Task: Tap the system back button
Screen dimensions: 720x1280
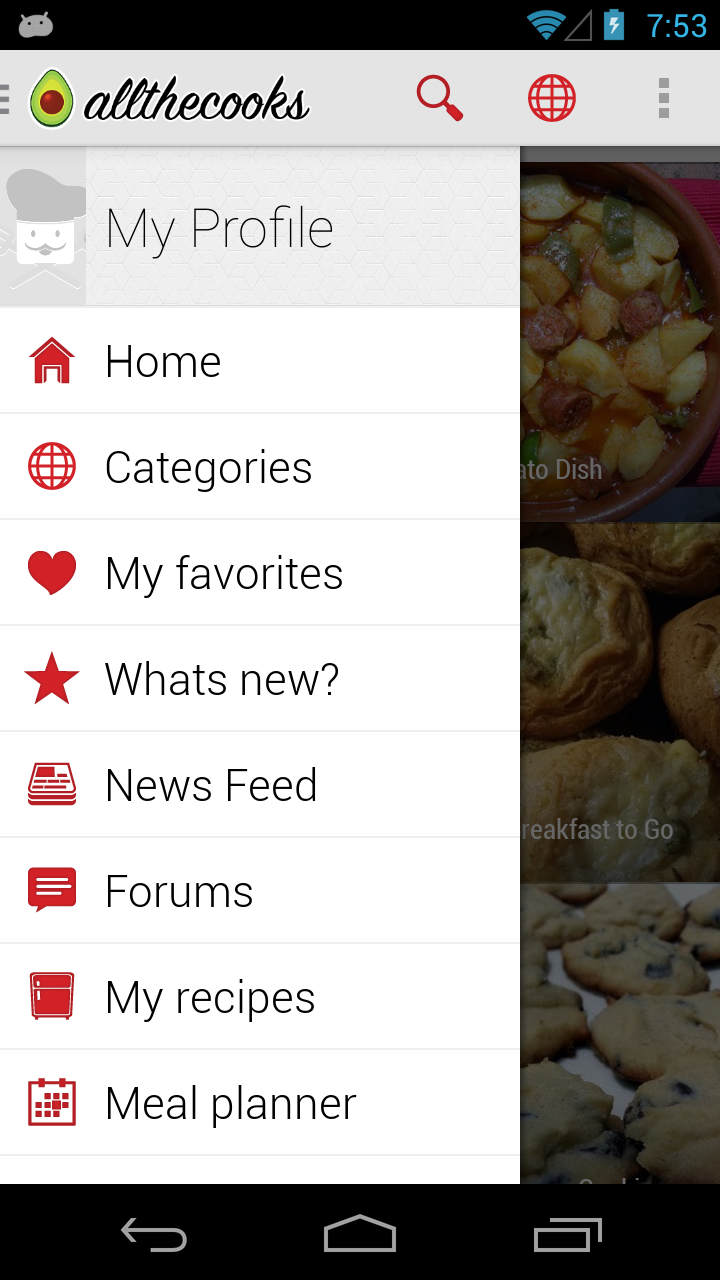Action: coord(154,1234)
